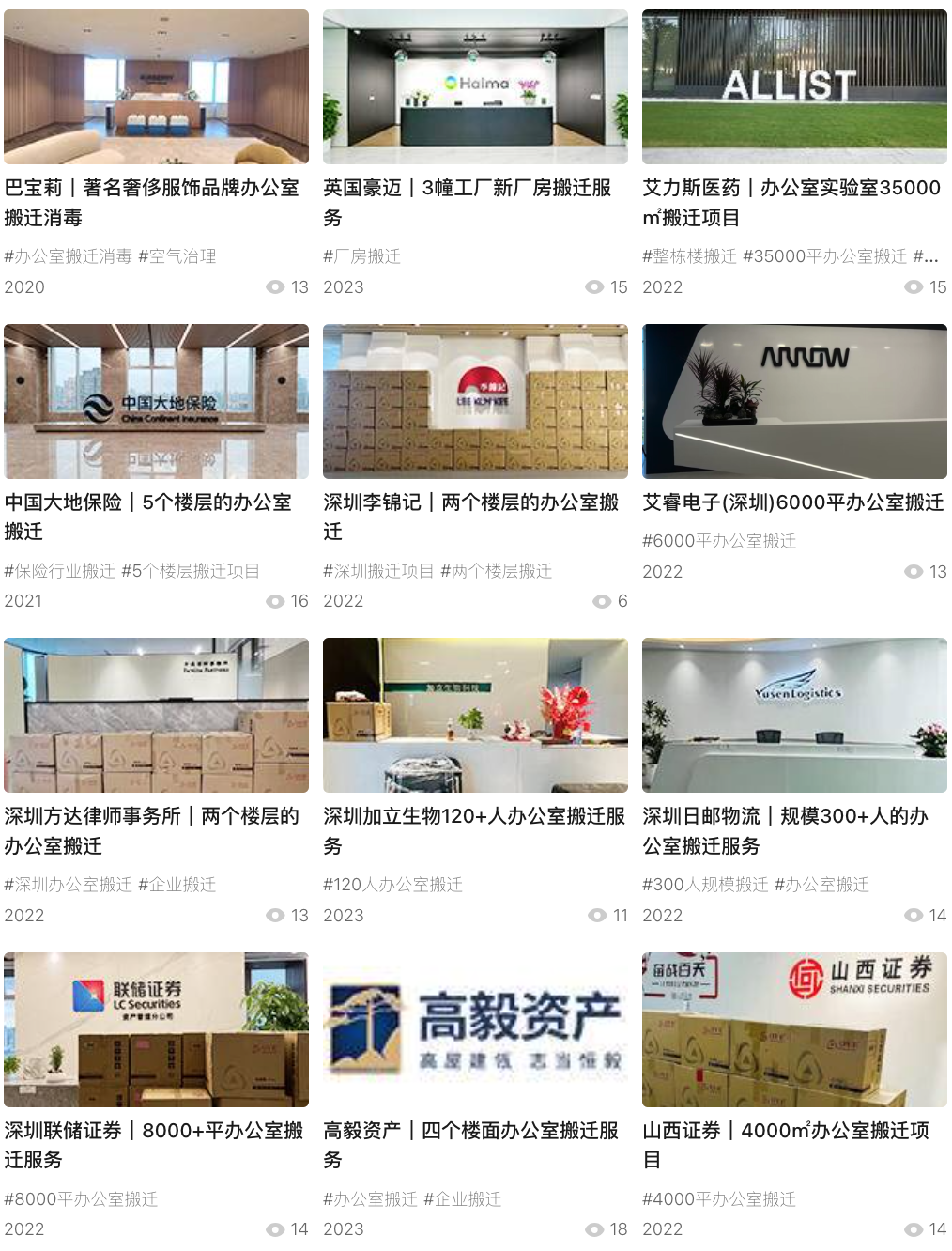Image resolution: width=952 pixels, height=1251 pixels.
Task: Click the Halma reception desk thumbnail
Action: pos(475,86)
